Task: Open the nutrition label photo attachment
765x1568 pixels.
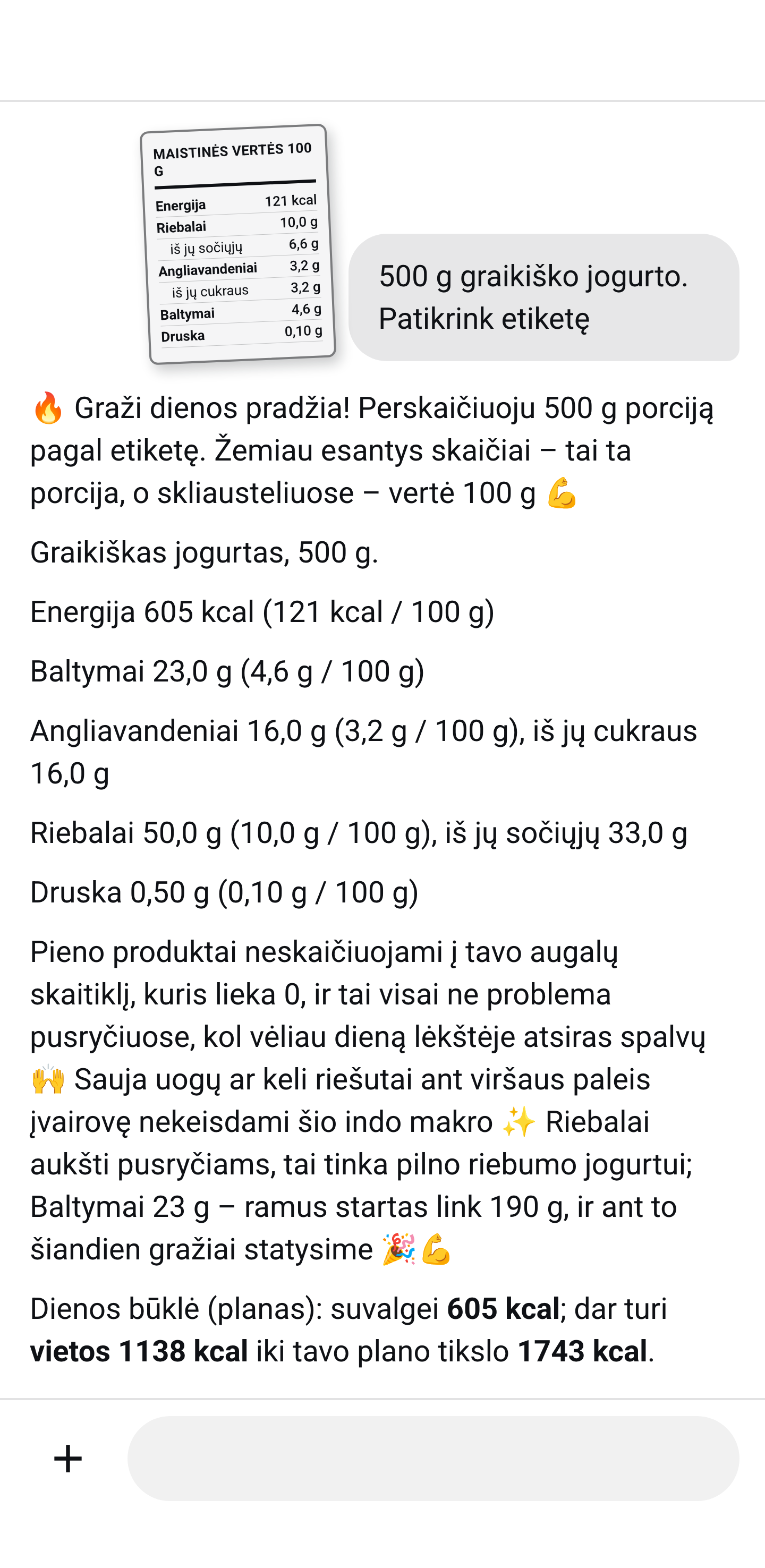Action: pyautogui.click(x=238, y=244)
